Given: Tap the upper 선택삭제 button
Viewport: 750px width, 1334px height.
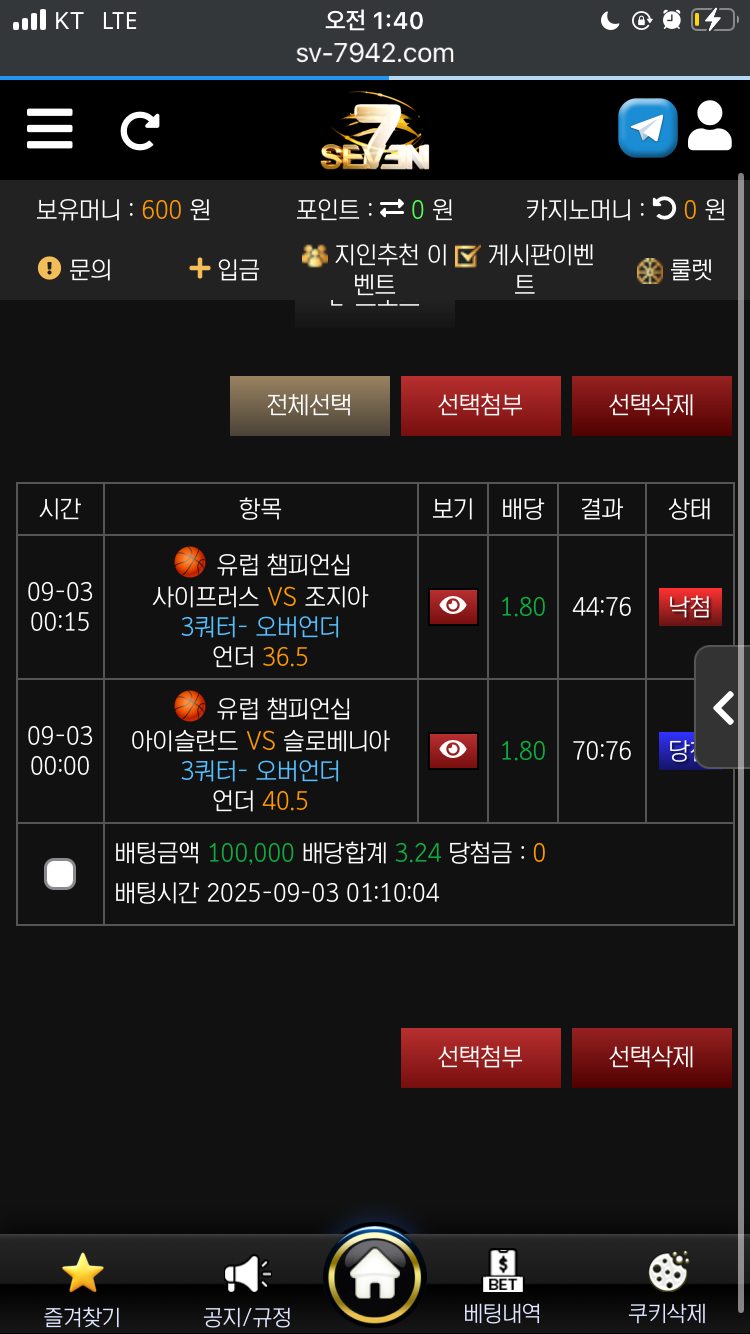Looking at the screenshot, I should pyautogui.click(x=651, y=405).
